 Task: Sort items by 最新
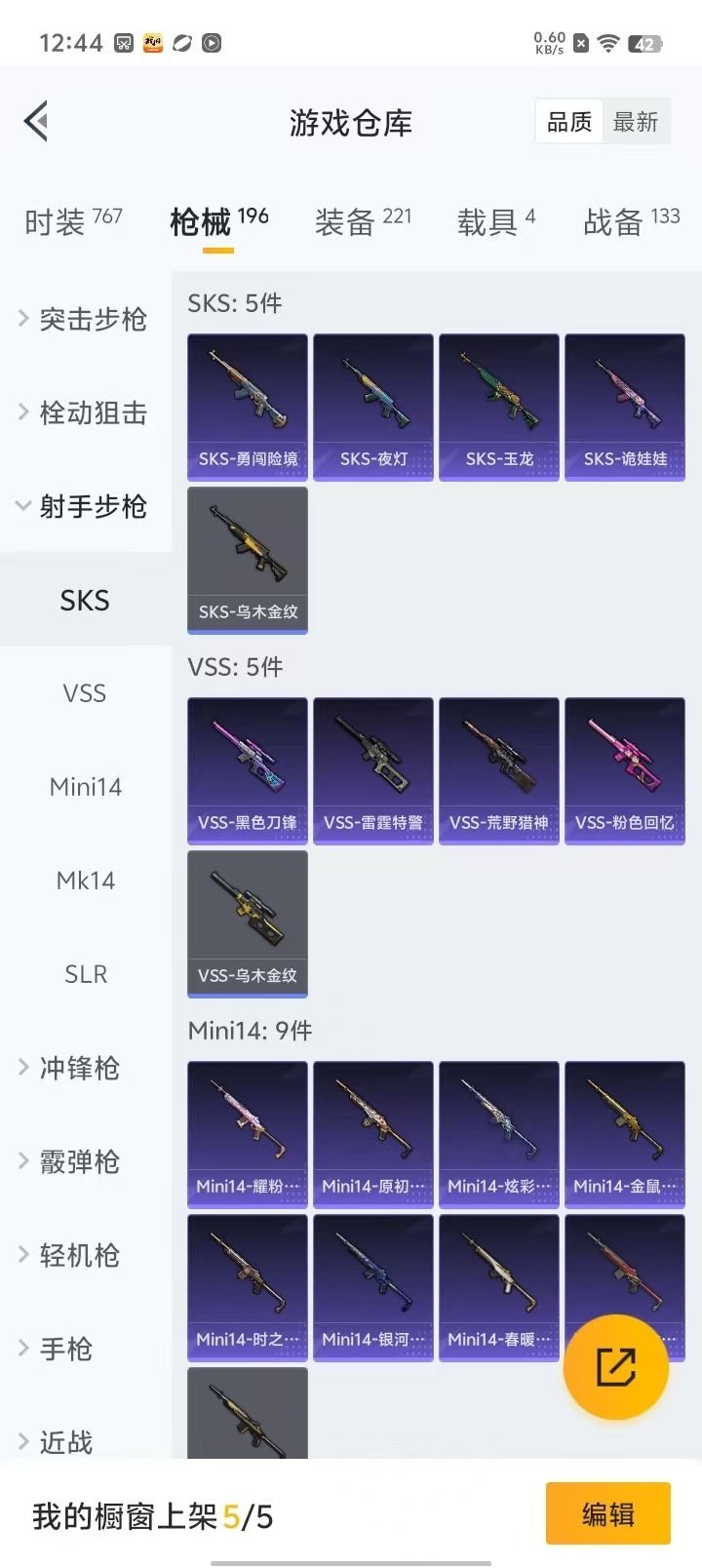[636, 122]
